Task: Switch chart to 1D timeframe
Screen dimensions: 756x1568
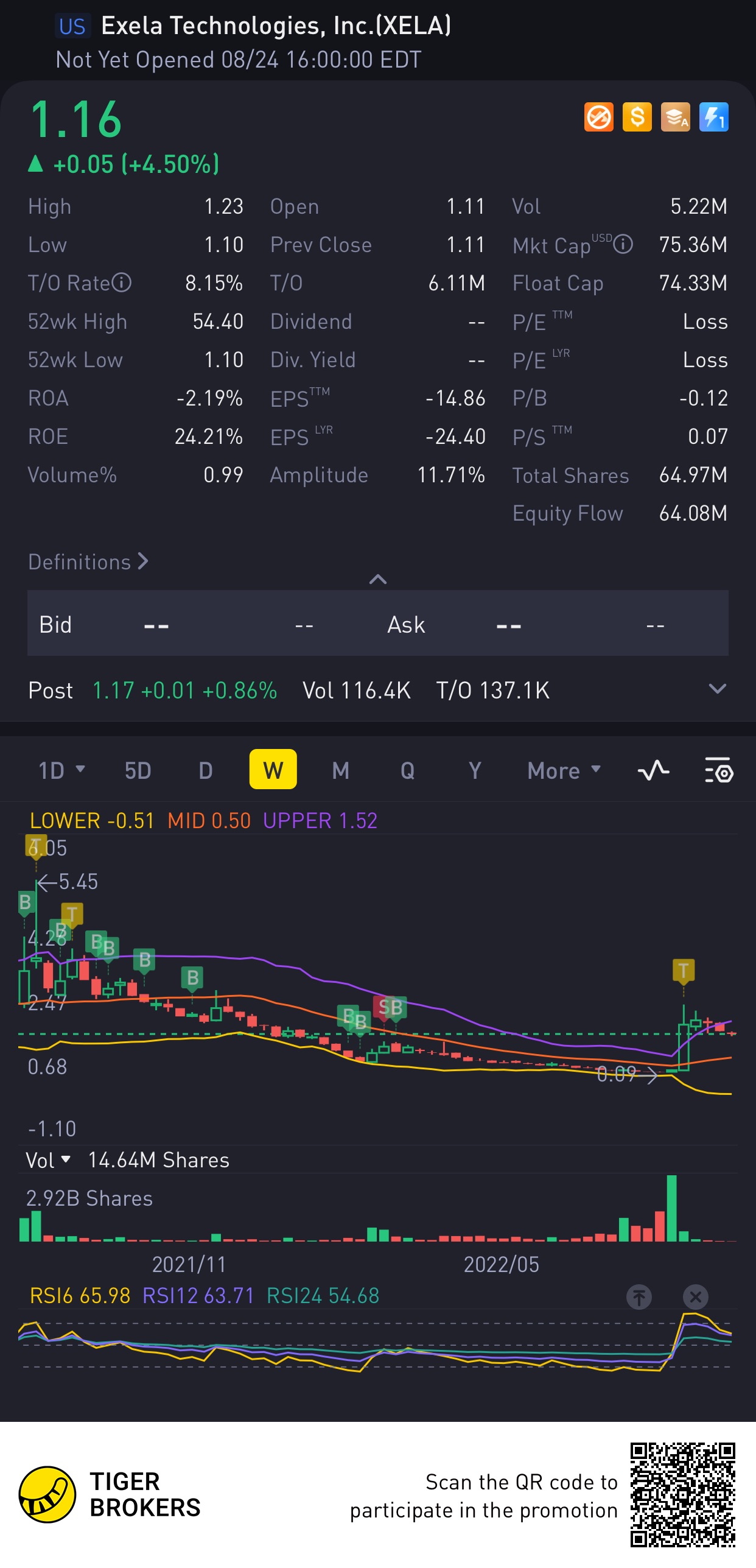Action: coord(61,770)
